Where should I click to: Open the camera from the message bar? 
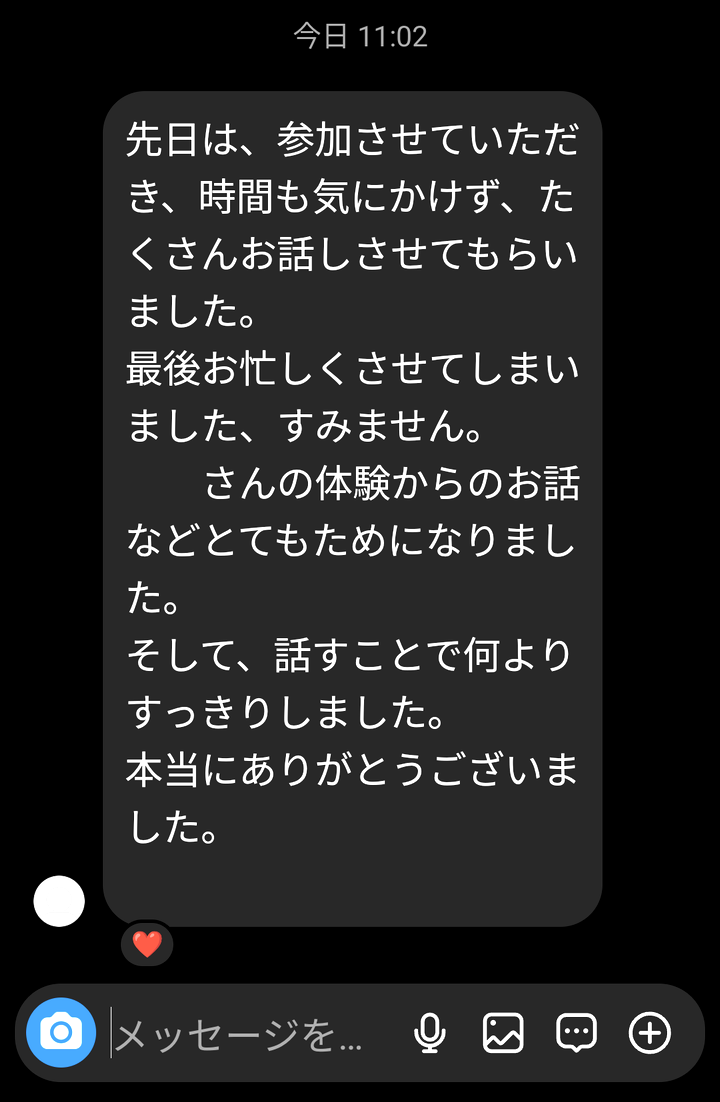pyautogui.click(x=61, y=1033)
